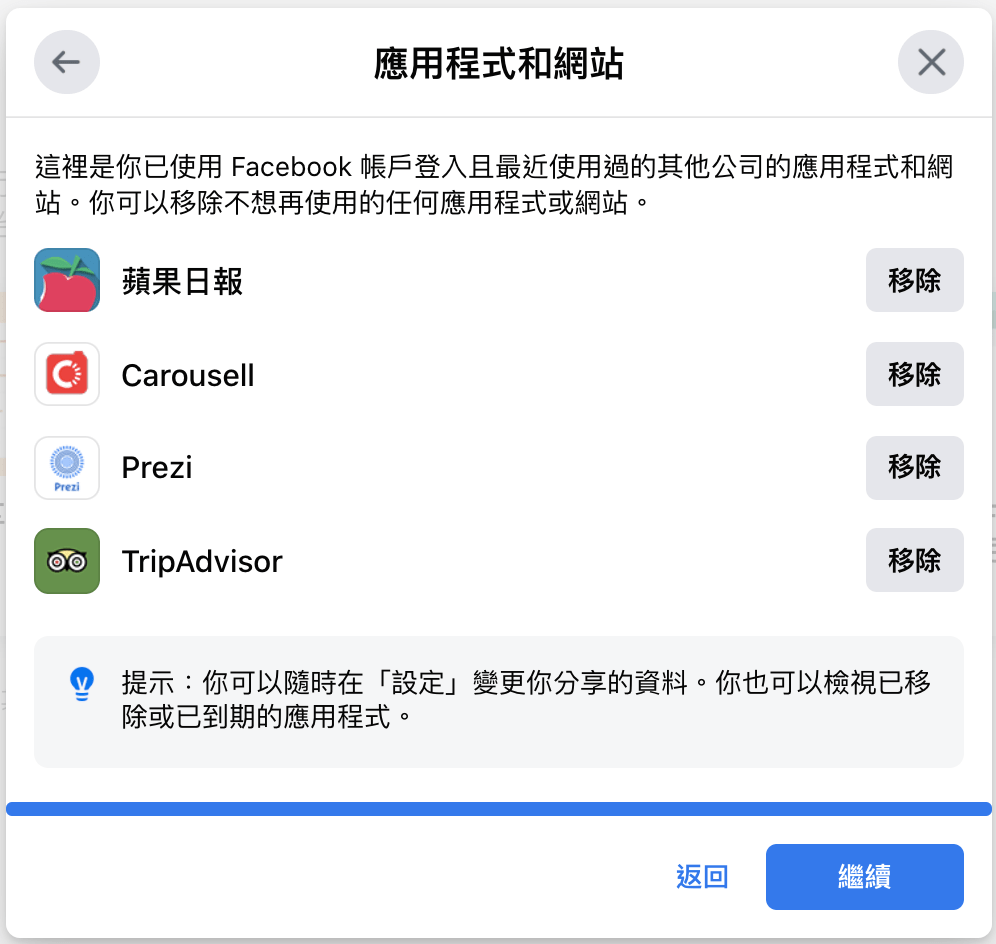Go back using the arrow icon
Viewport: 996px width, 944px height.
click(67, 63)
